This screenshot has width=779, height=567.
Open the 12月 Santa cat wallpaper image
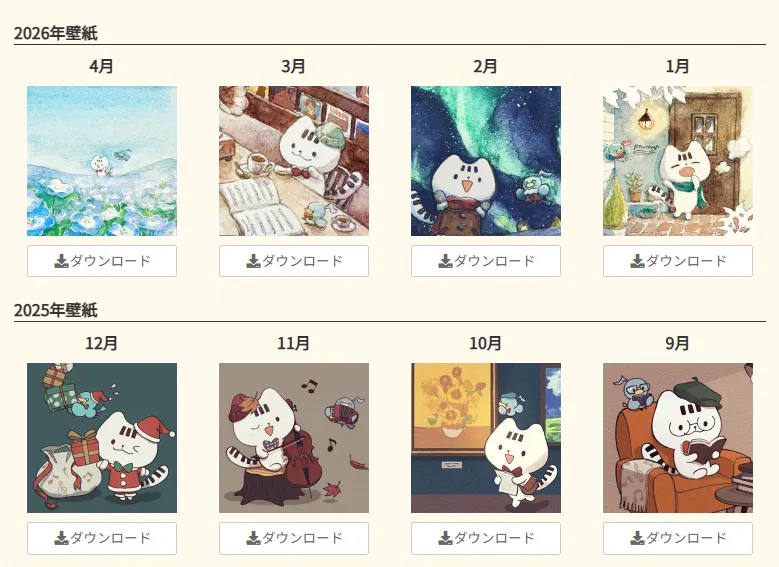point(102,438)
